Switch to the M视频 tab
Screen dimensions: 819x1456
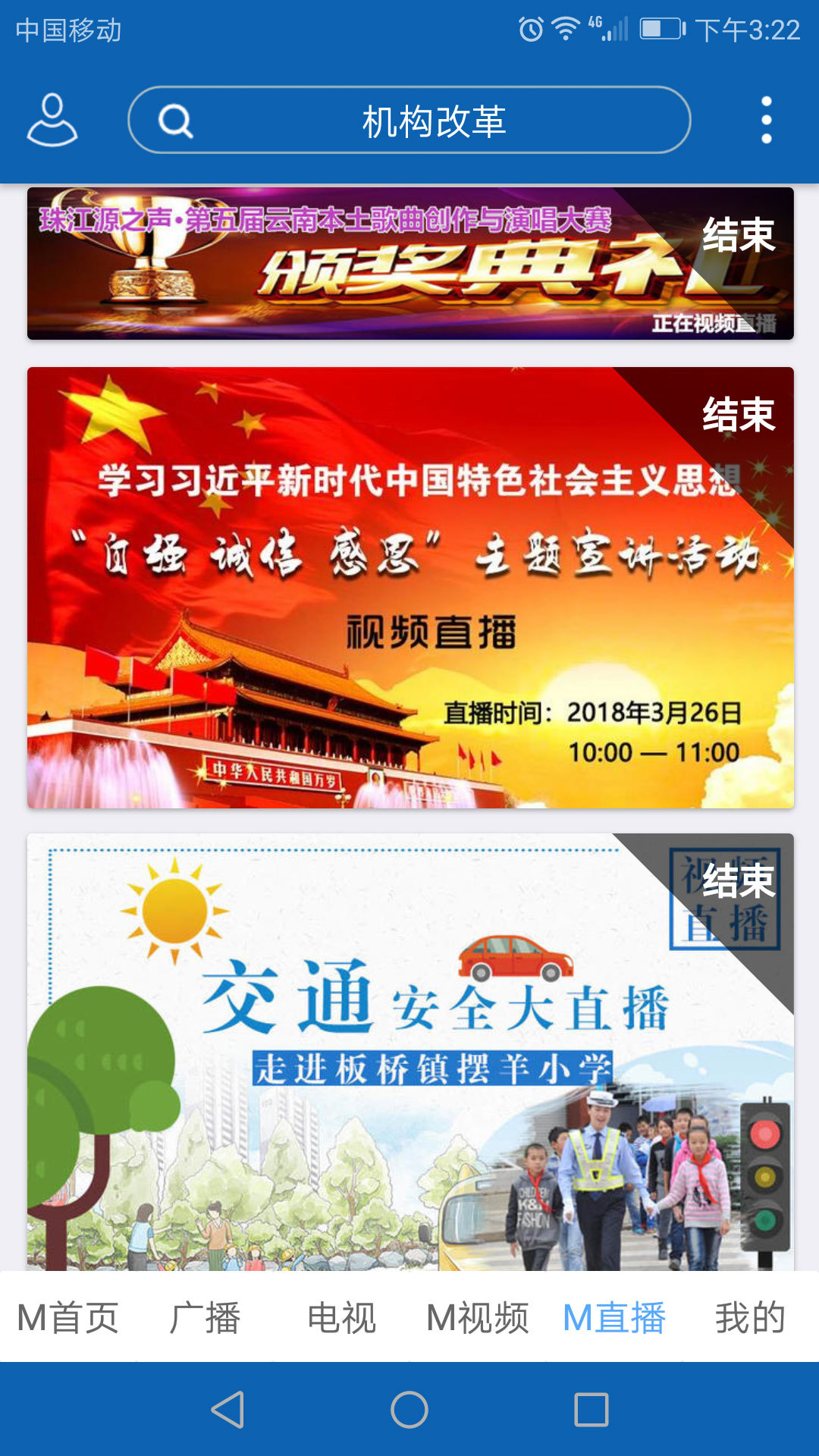(478, 1317)
